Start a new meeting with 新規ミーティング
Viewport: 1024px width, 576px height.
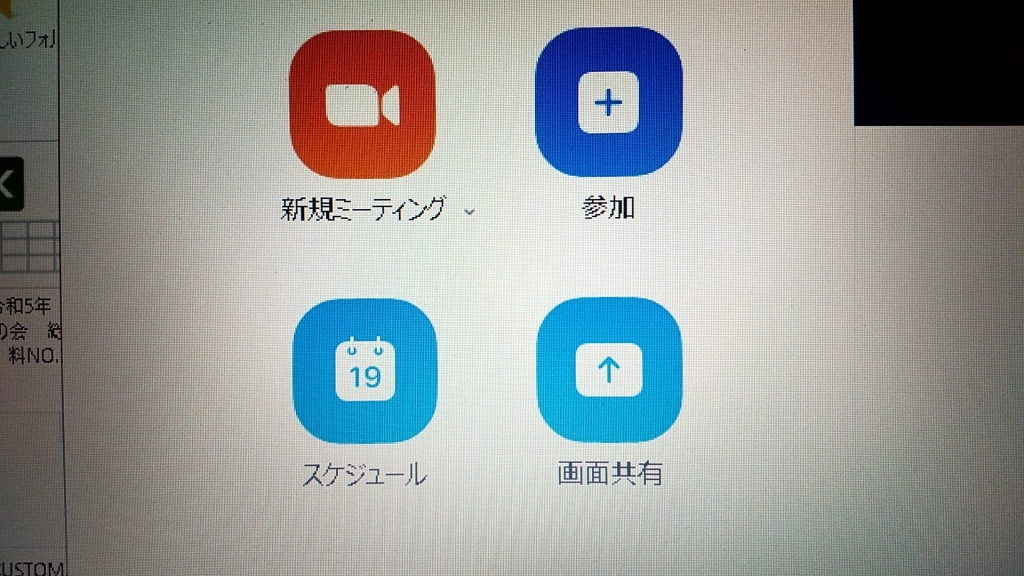tap(362, 105)
